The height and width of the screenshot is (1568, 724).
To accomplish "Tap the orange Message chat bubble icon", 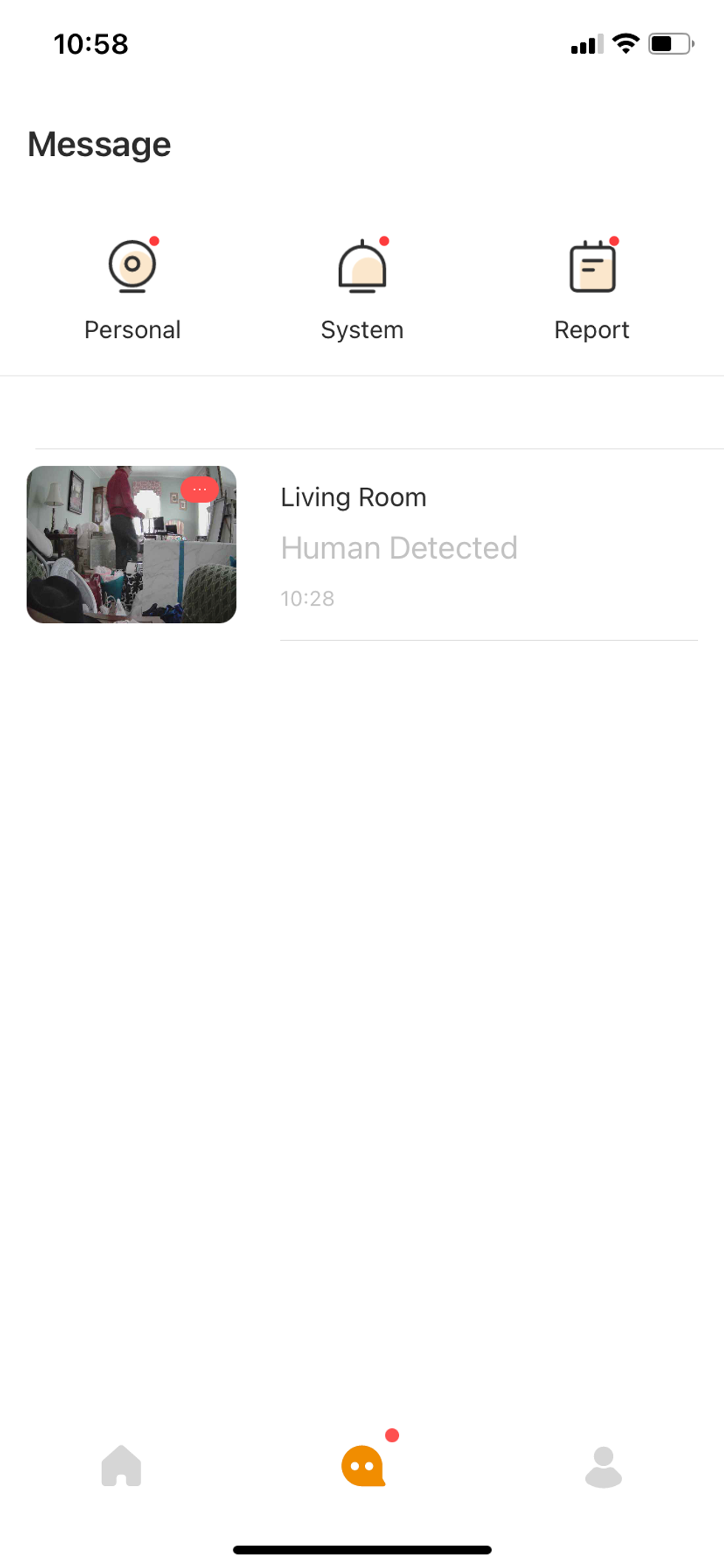I will click(x=362, y=1467).
